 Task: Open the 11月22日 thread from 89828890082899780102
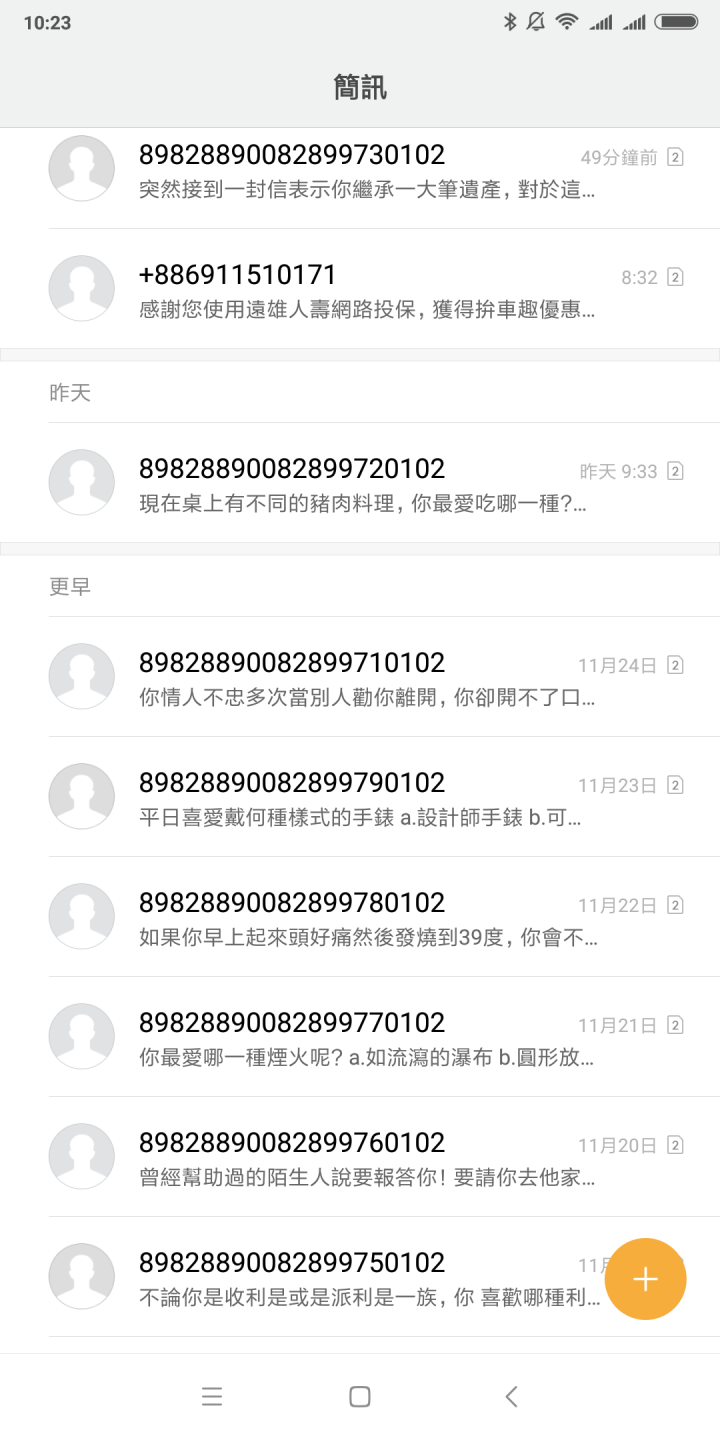[x=360, y=917]
